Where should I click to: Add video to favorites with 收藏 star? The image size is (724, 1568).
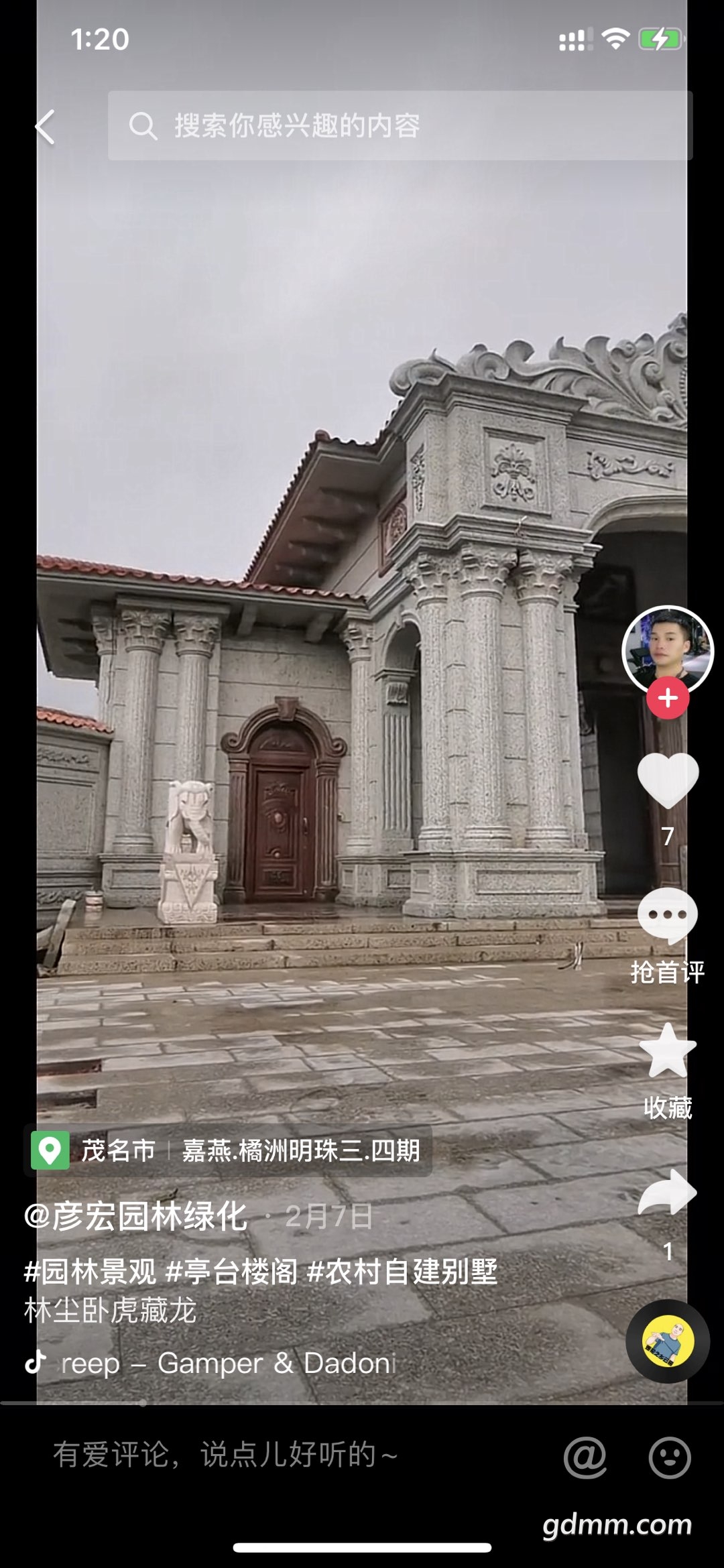pos(667,1052)
